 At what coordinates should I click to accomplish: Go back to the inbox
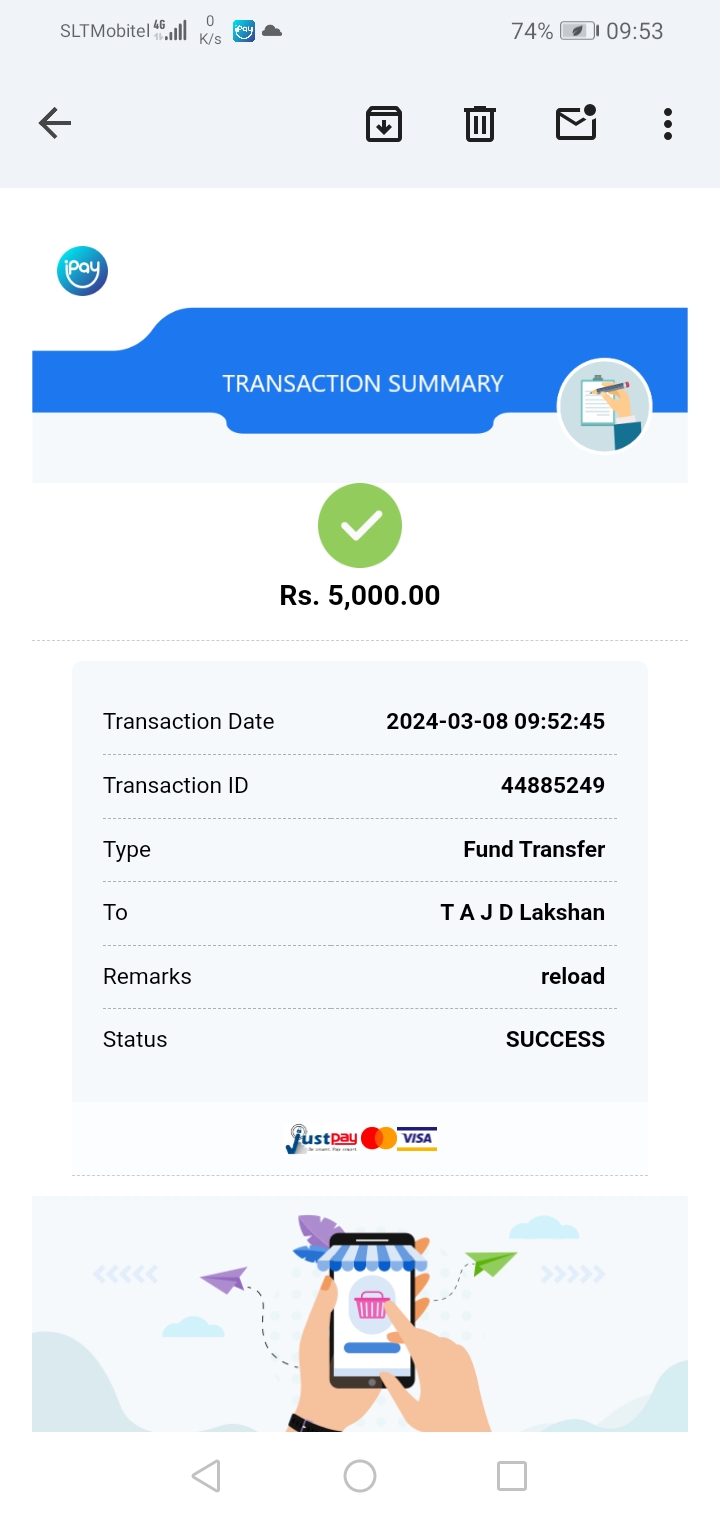pyautogui.click(x=55, y=124)
